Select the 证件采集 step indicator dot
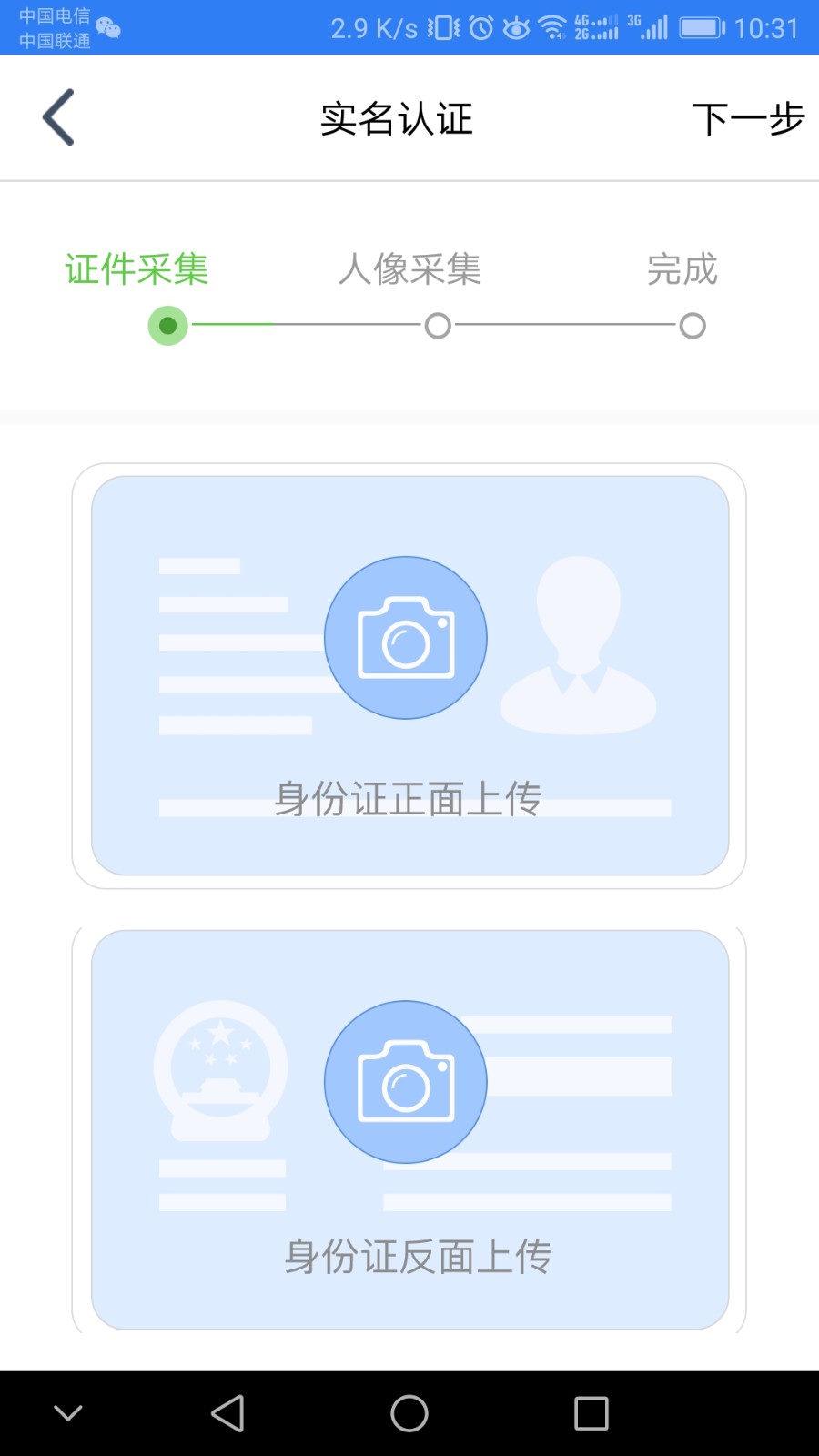819x1456 pixels. tap(167, 326)
